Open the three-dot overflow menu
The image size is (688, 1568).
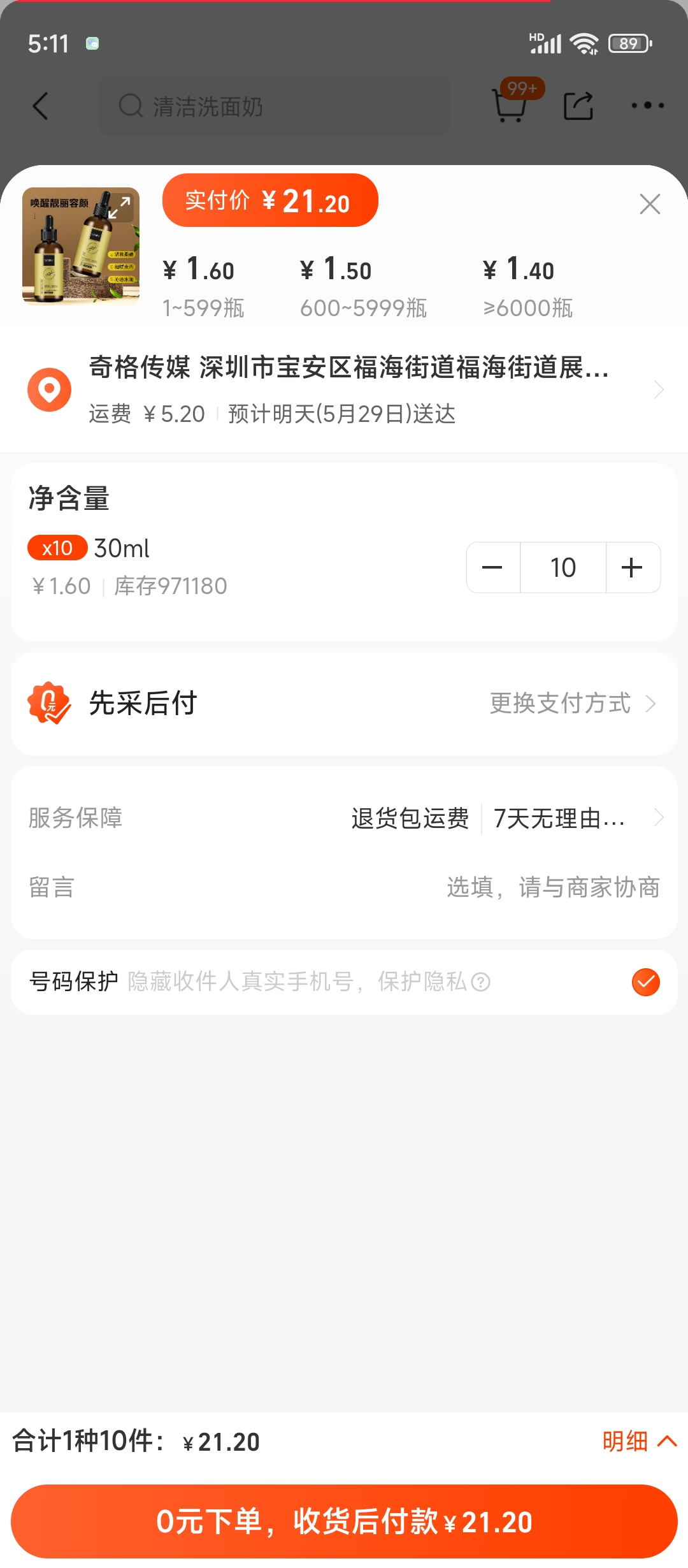[647, 106]
